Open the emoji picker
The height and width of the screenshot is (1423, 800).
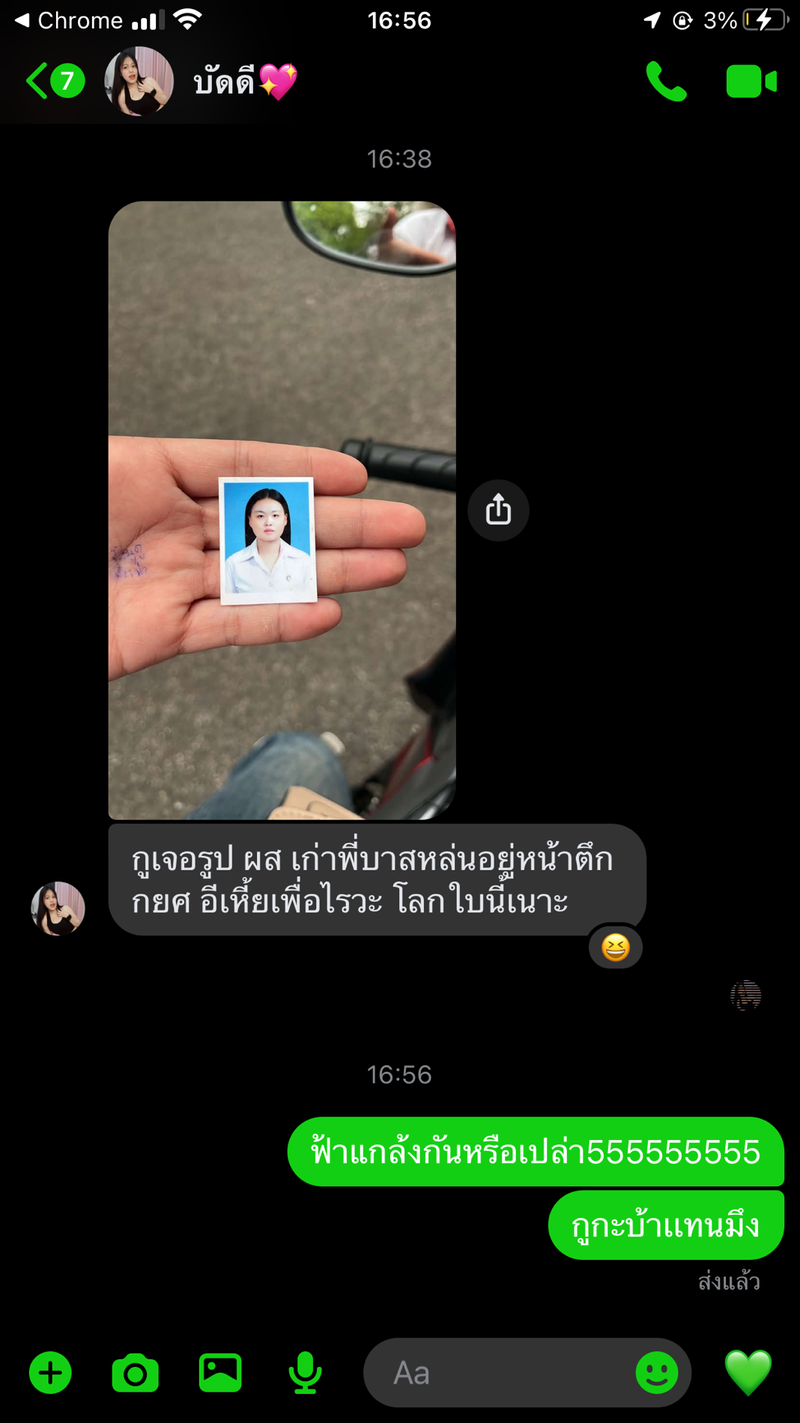pyautogui.click(x=657, y=1373)
